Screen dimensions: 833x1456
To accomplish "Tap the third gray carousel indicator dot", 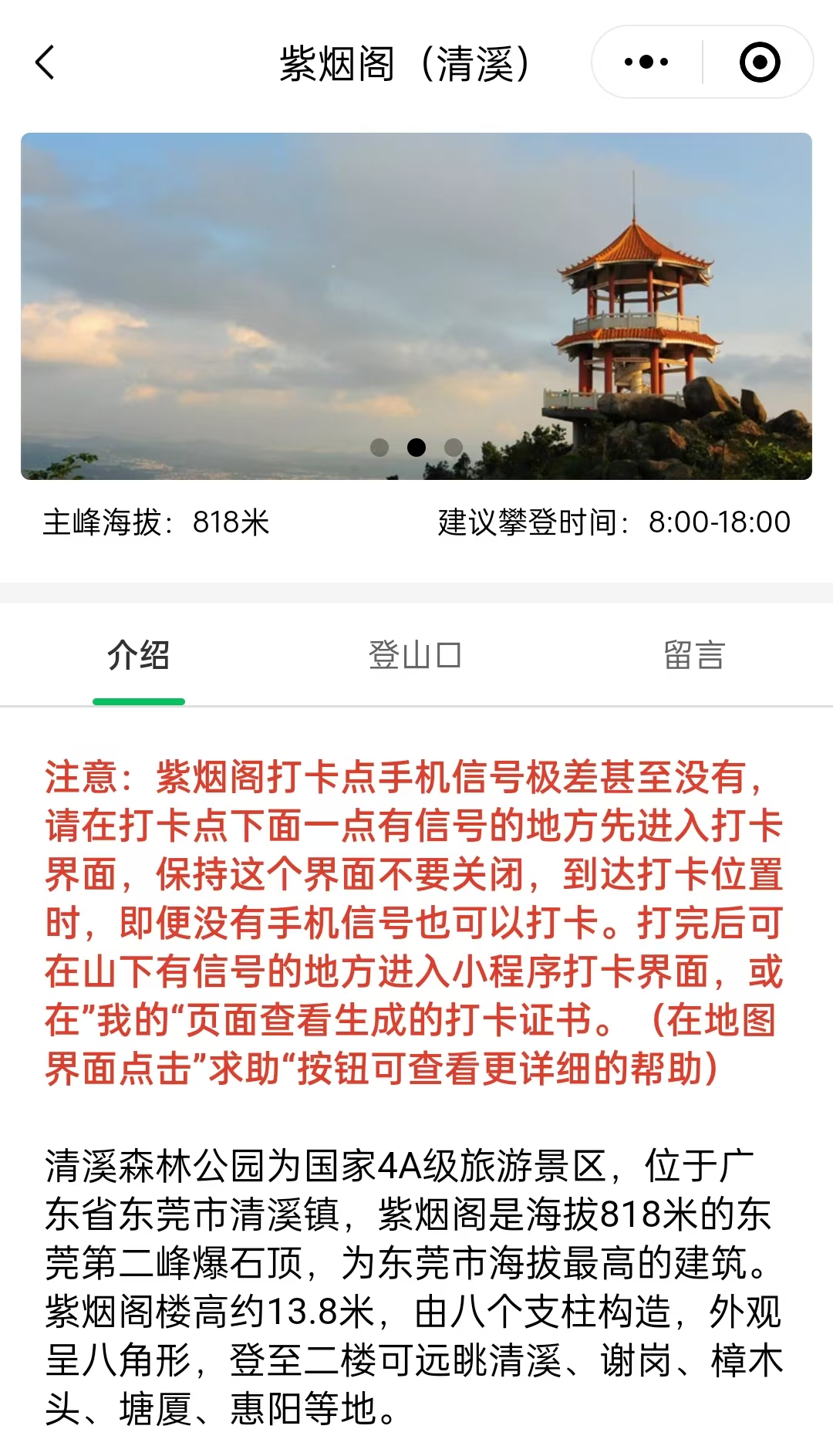I will (452, 446).
